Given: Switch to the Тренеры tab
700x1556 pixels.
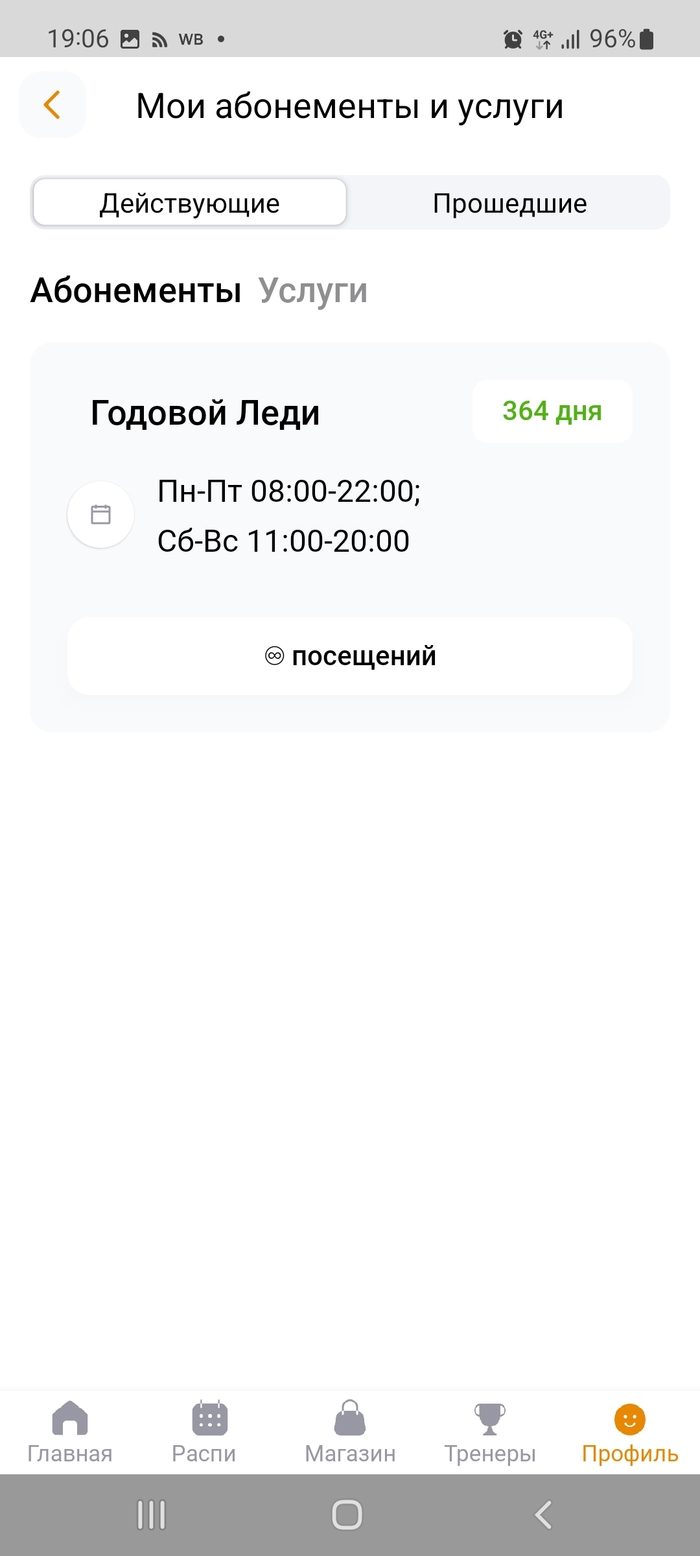Looking at the screenshot, I should pos(489,1431).
